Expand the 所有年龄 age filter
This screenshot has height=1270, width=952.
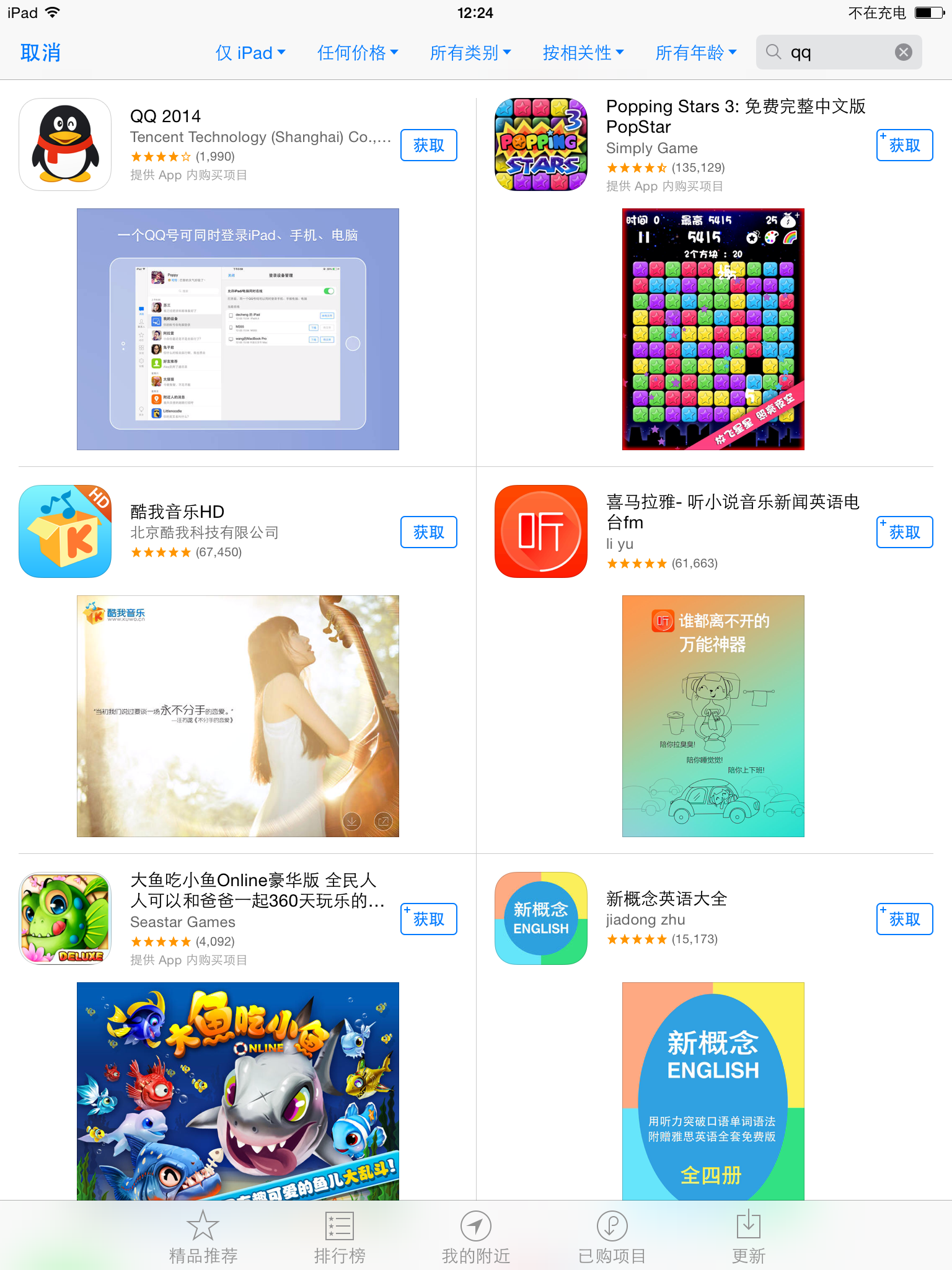[x=695, y=53]
